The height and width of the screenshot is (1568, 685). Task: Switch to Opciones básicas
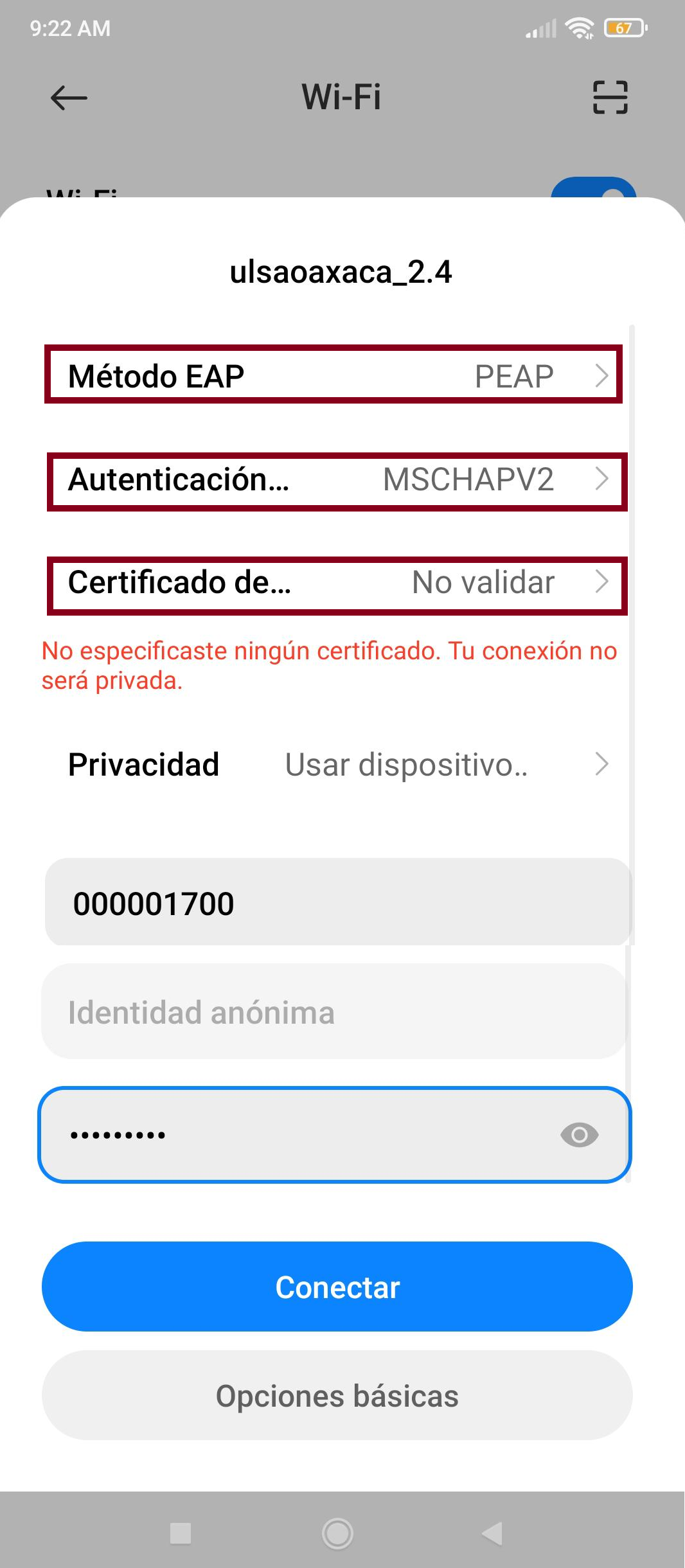337,1396
